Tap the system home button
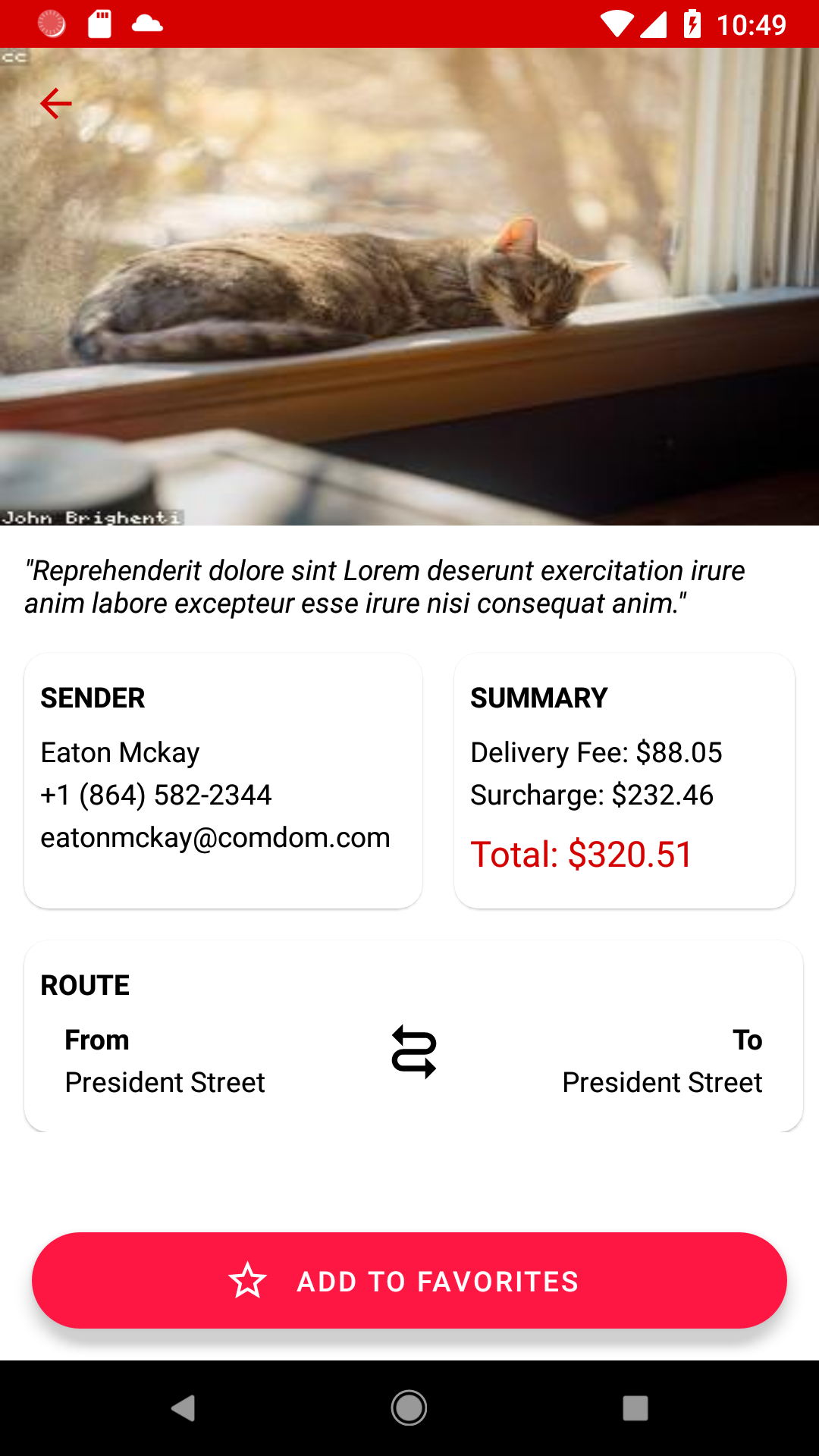This screenshot has height=1456, width=819. [x=409, y=1408]
